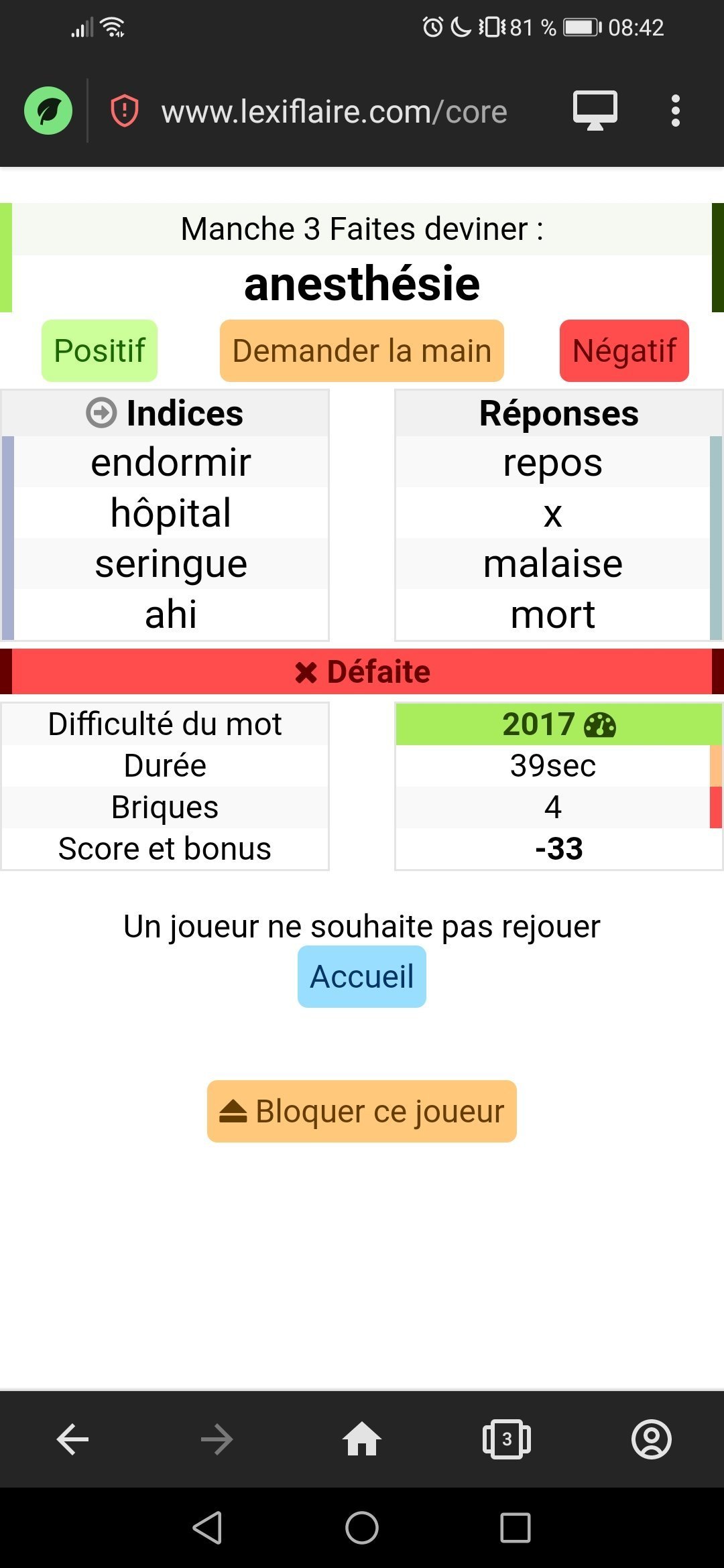Block this player with Bloquer ce joueur
The height and width of the screenshot is (1568, 724).
coord(361,1111)
